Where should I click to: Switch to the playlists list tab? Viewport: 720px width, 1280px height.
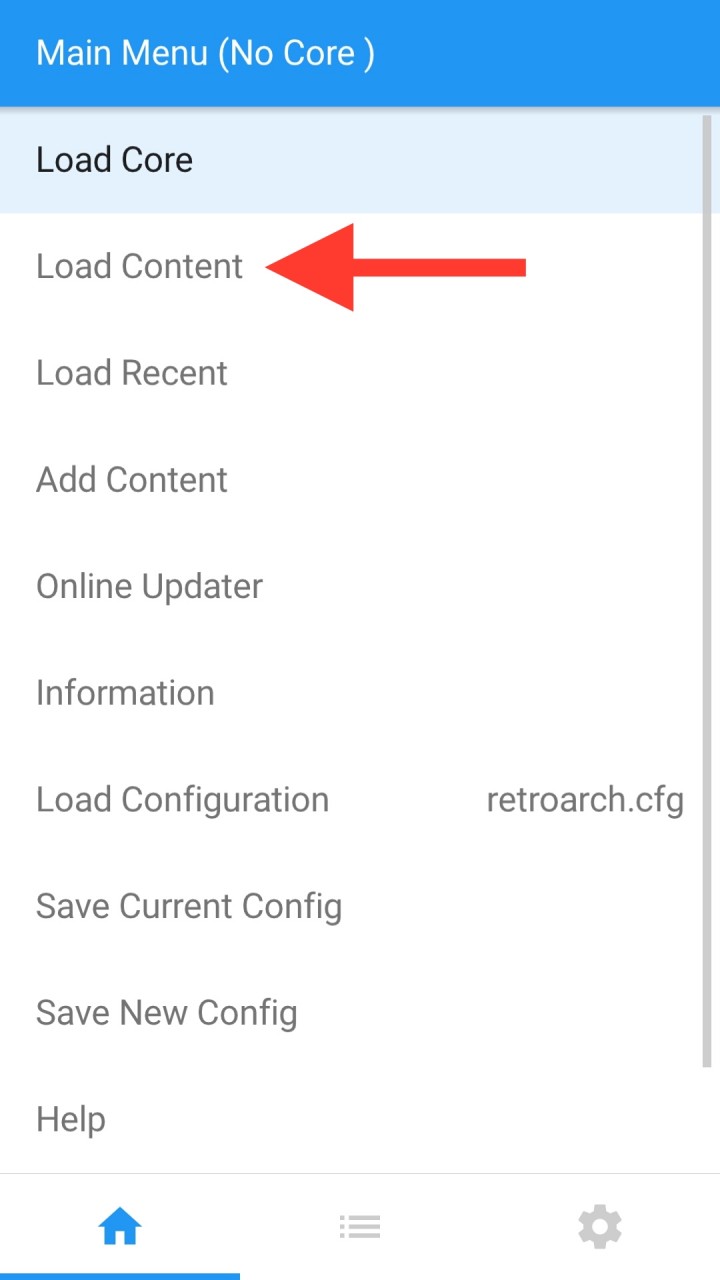360,1226
